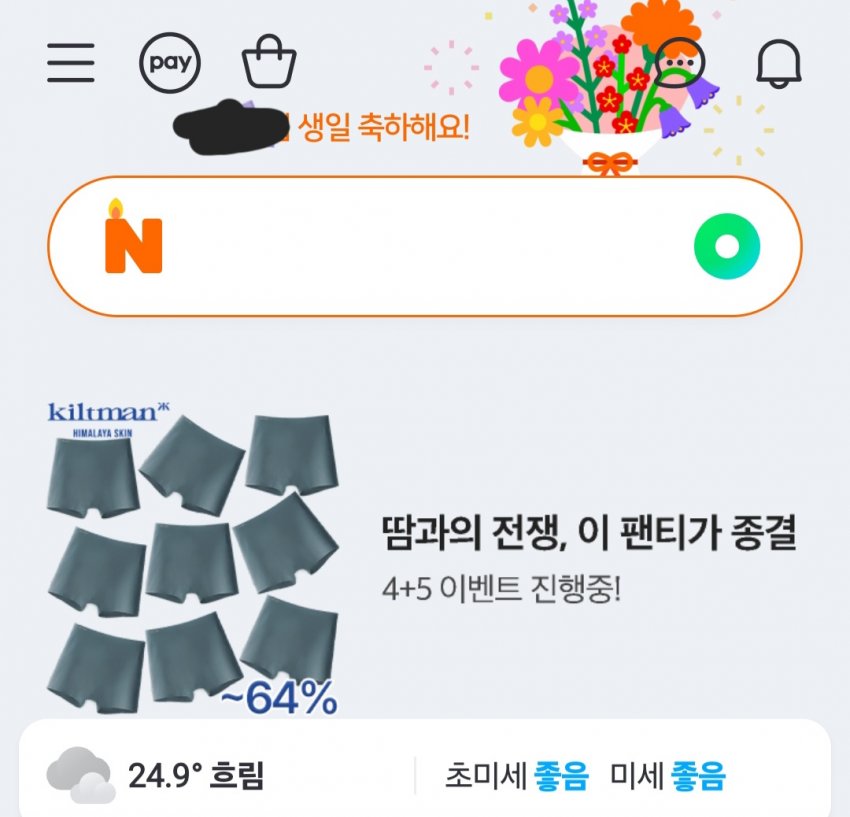850x817 pixels.
Task: Tap the Naver search box
Action: click(x=420, y=246)
